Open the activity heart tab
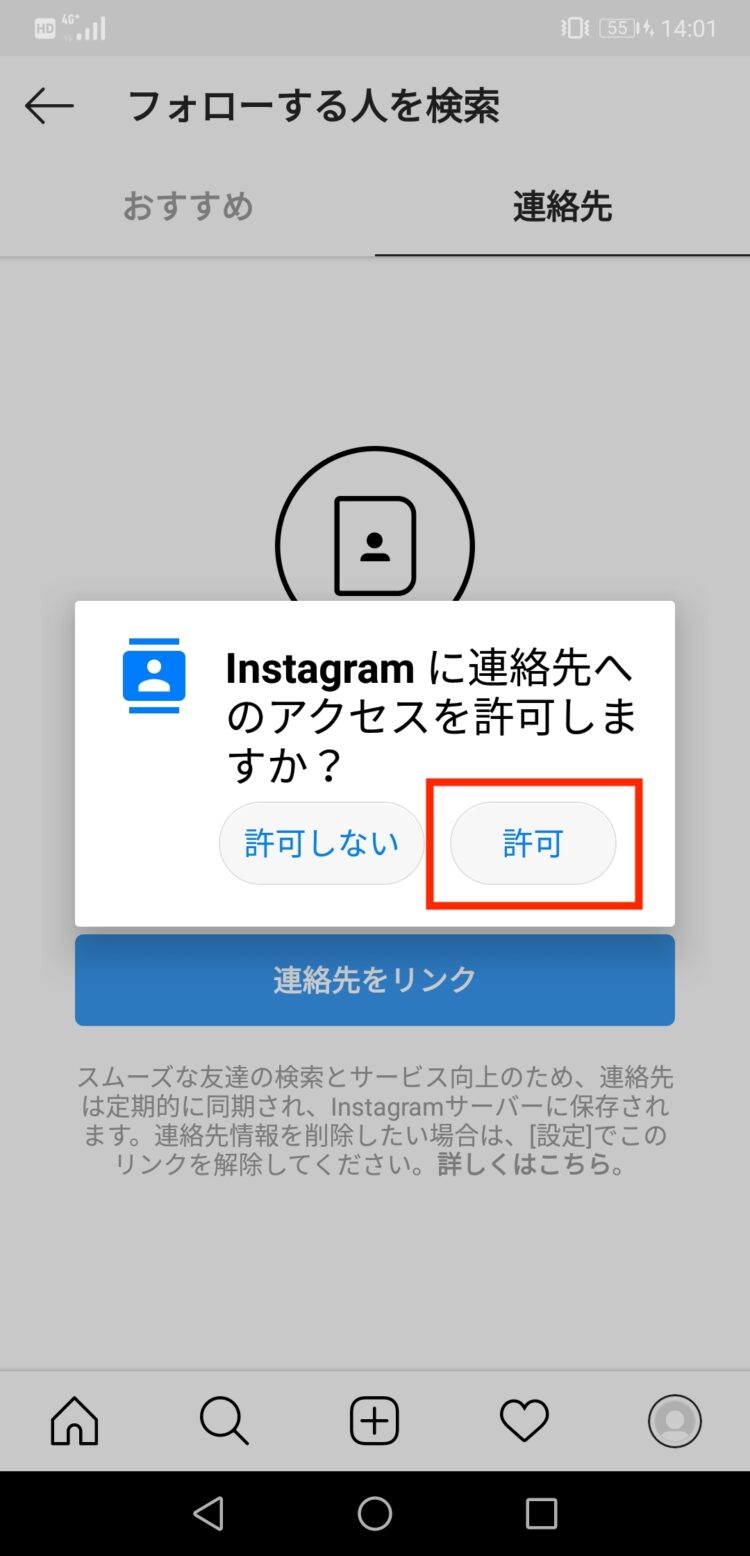The width and height of the screenshot is (750, 1556). tap(524, 1420)
